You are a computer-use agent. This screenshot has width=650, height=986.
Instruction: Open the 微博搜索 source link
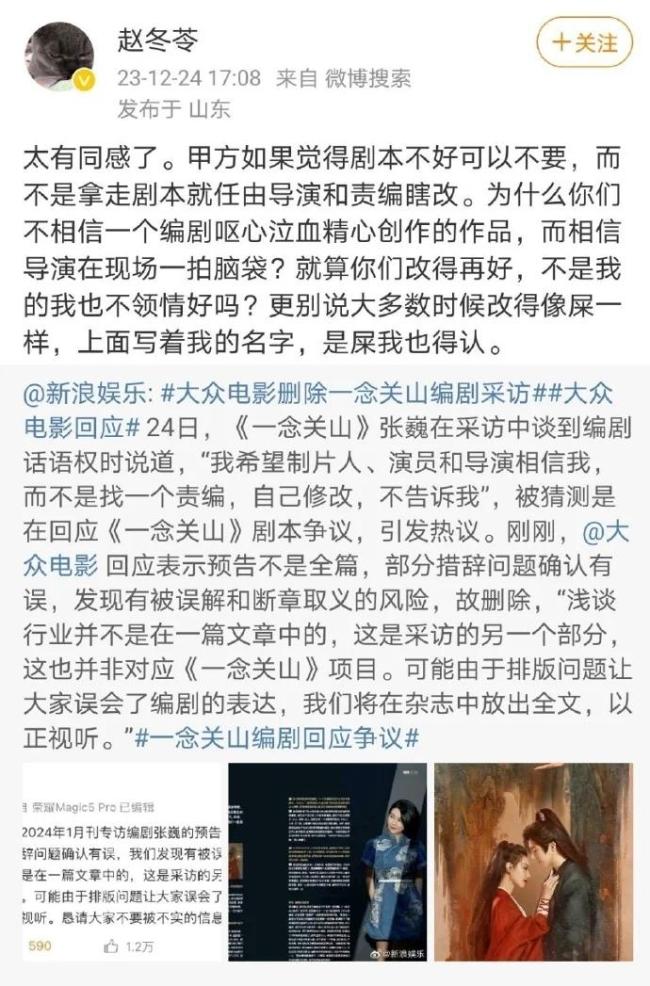point(369,78)
